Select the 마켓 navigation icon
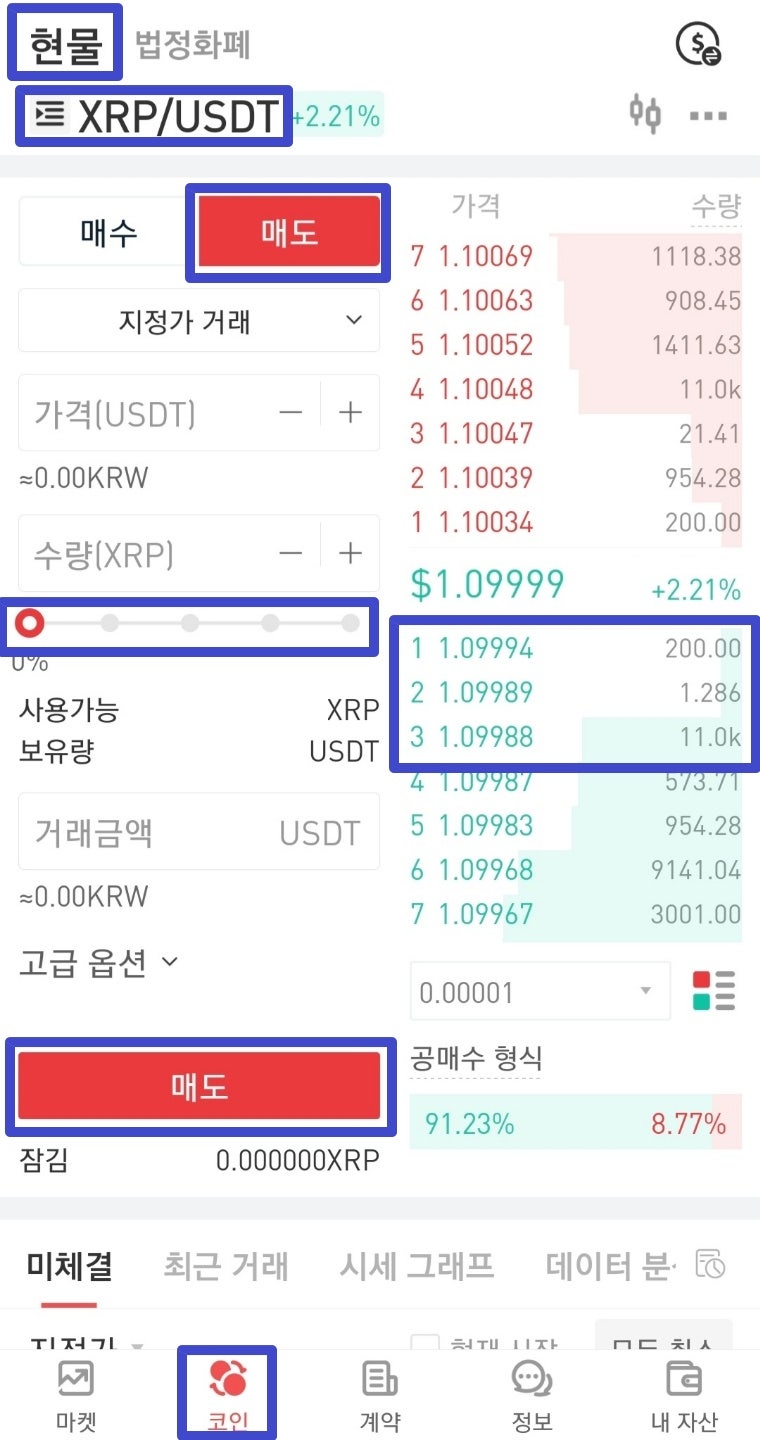The image size is (760, 1440). click(76, 1390)
